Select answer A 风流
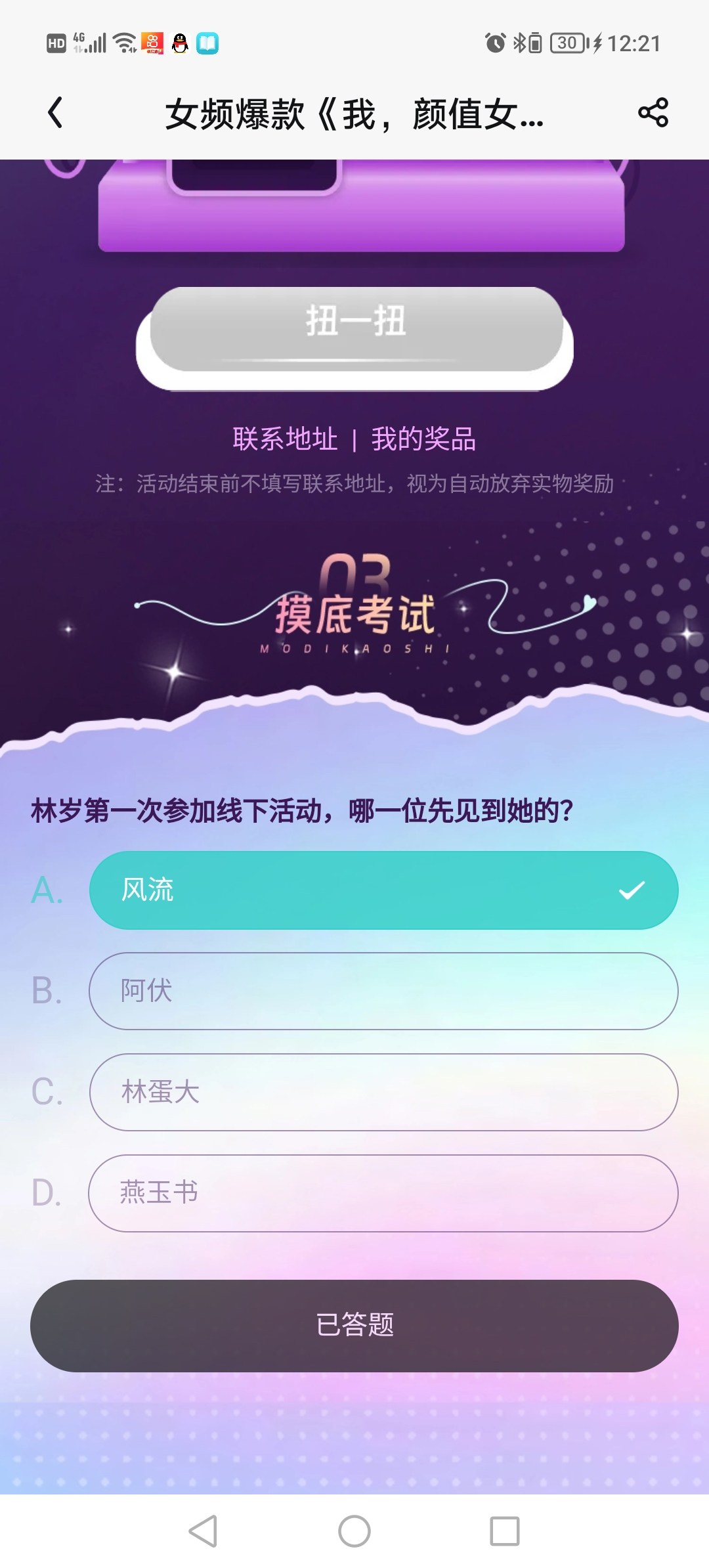The width and height of the screenshot is (709, 1568). click(383, 890)
